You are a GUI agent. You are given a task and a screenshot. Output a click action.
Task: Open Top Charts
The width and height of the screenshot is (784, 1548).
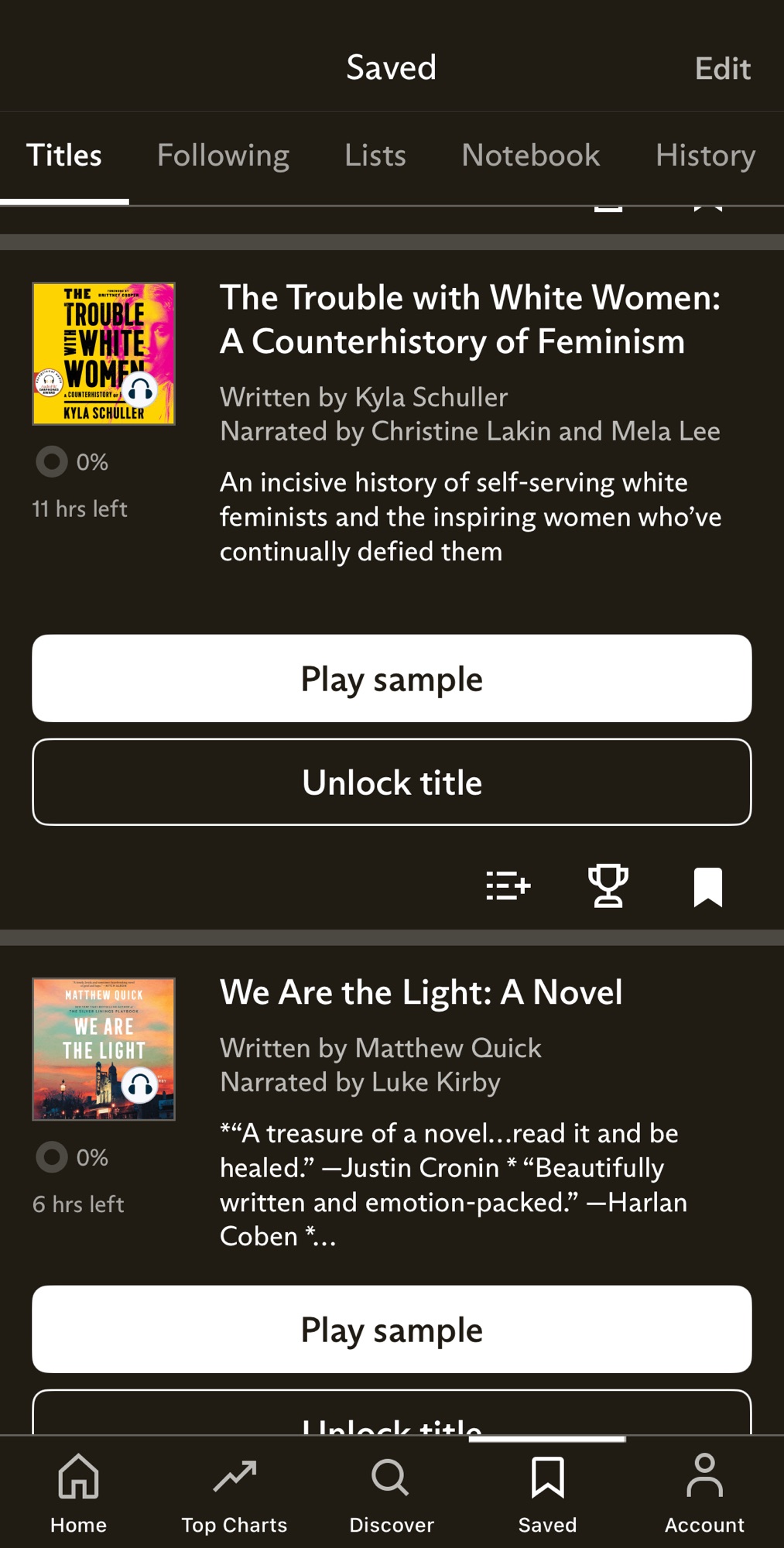tap(235, 1493)
